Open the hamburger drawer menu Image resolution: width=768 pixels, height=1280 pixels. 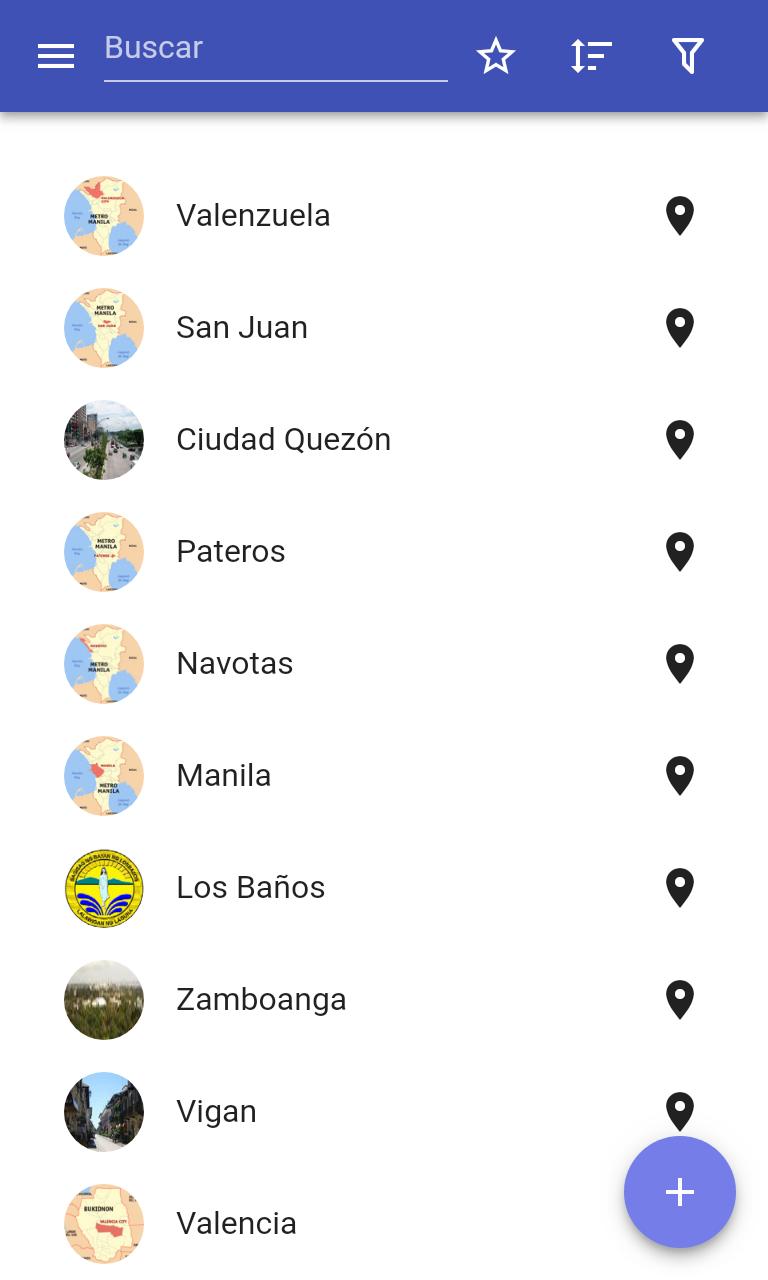56,56
